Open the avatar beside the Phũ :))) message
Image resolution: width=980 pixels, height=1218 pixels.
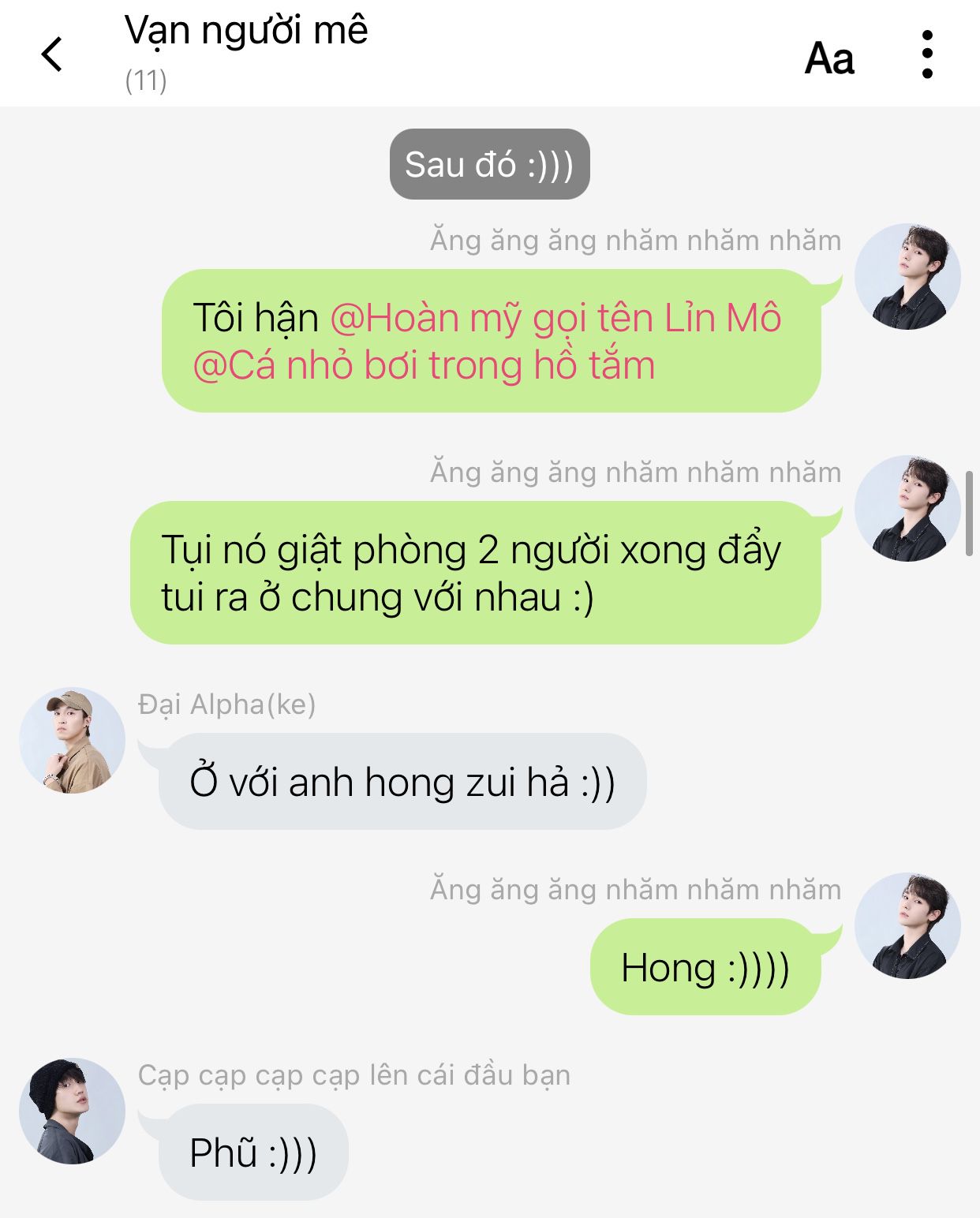point(73,1111)
